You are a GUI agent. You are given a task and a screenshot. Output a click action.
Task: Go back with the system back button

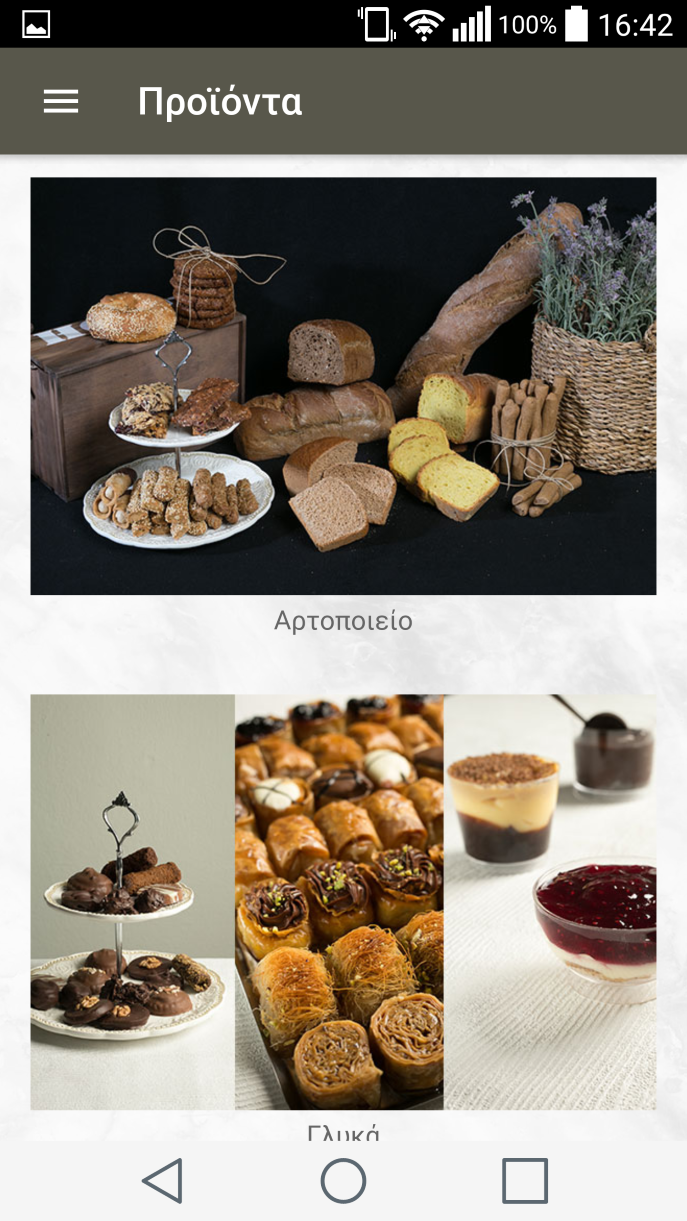(162, 1181)
